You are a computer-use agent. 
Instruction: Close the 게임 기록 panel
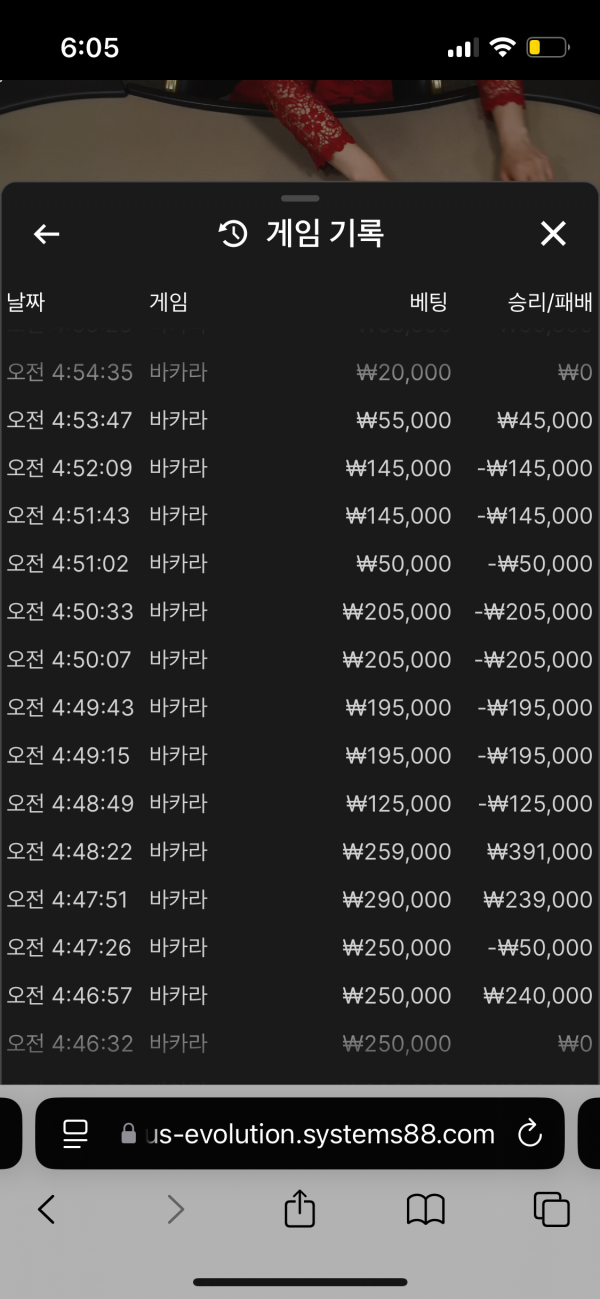[x=553, y=234]
